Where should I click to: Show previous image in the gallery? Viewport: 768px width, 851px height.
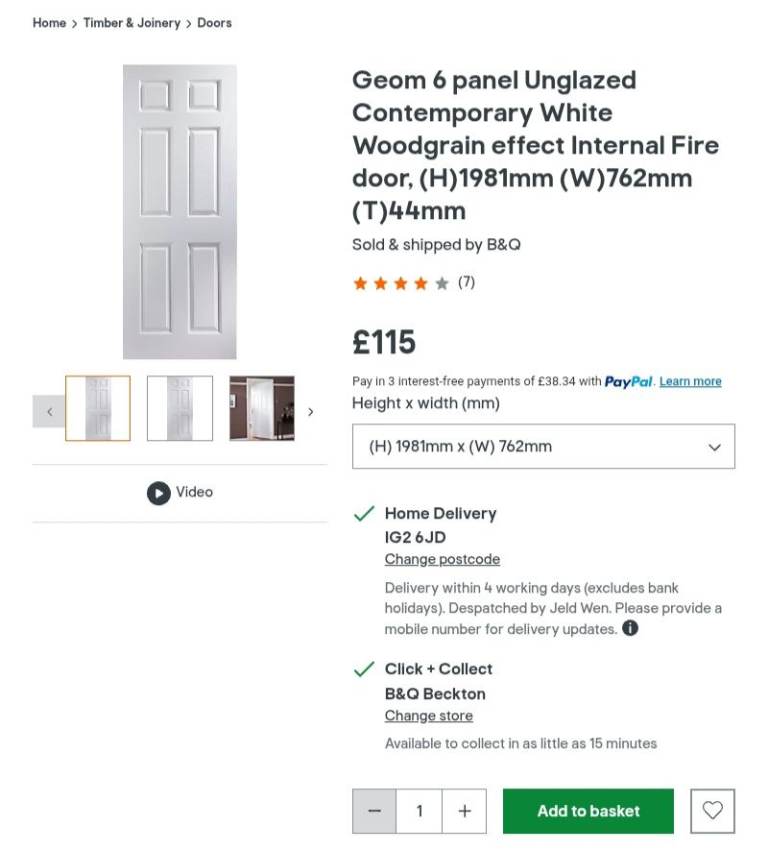click(x=49, y=411)
